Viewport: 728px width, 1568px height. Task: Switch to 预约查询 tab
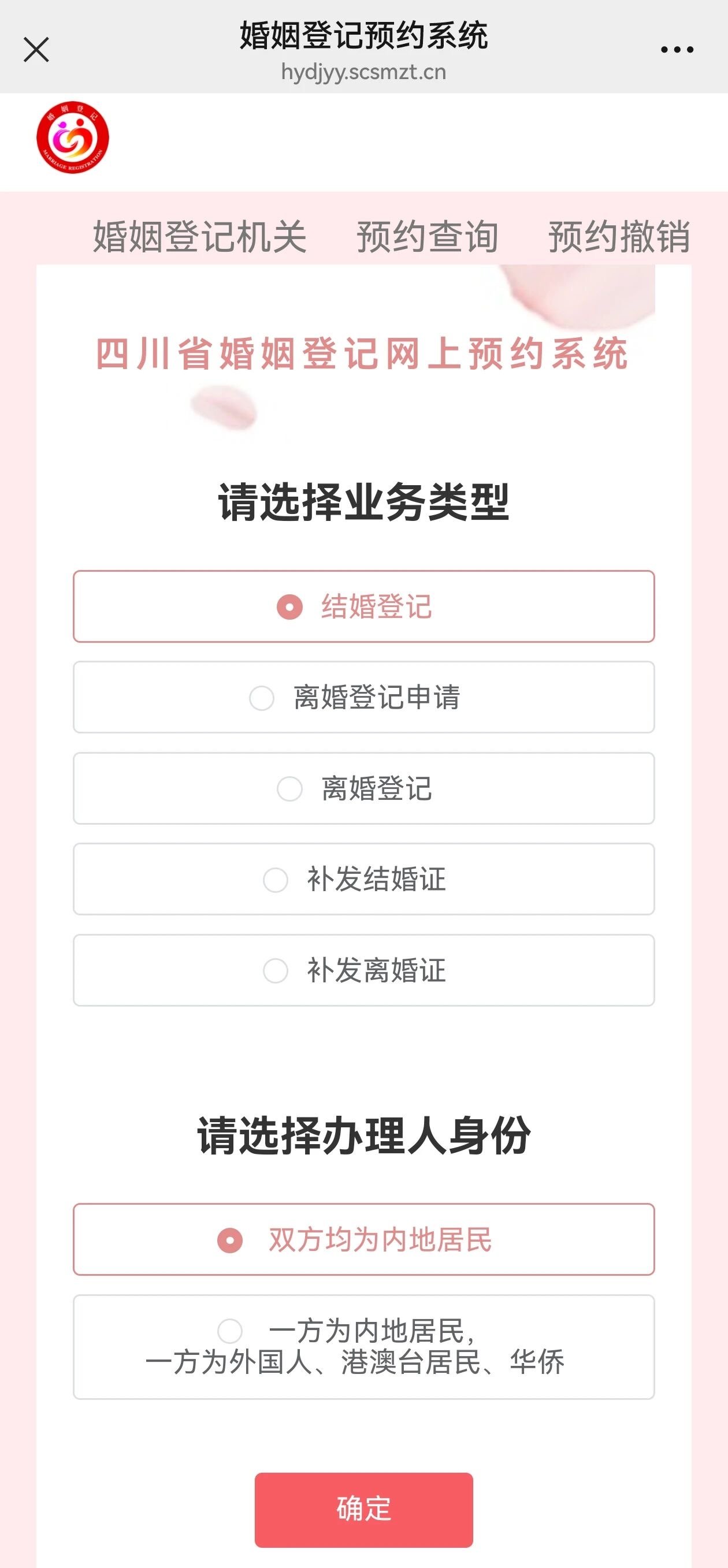[427, 236]
